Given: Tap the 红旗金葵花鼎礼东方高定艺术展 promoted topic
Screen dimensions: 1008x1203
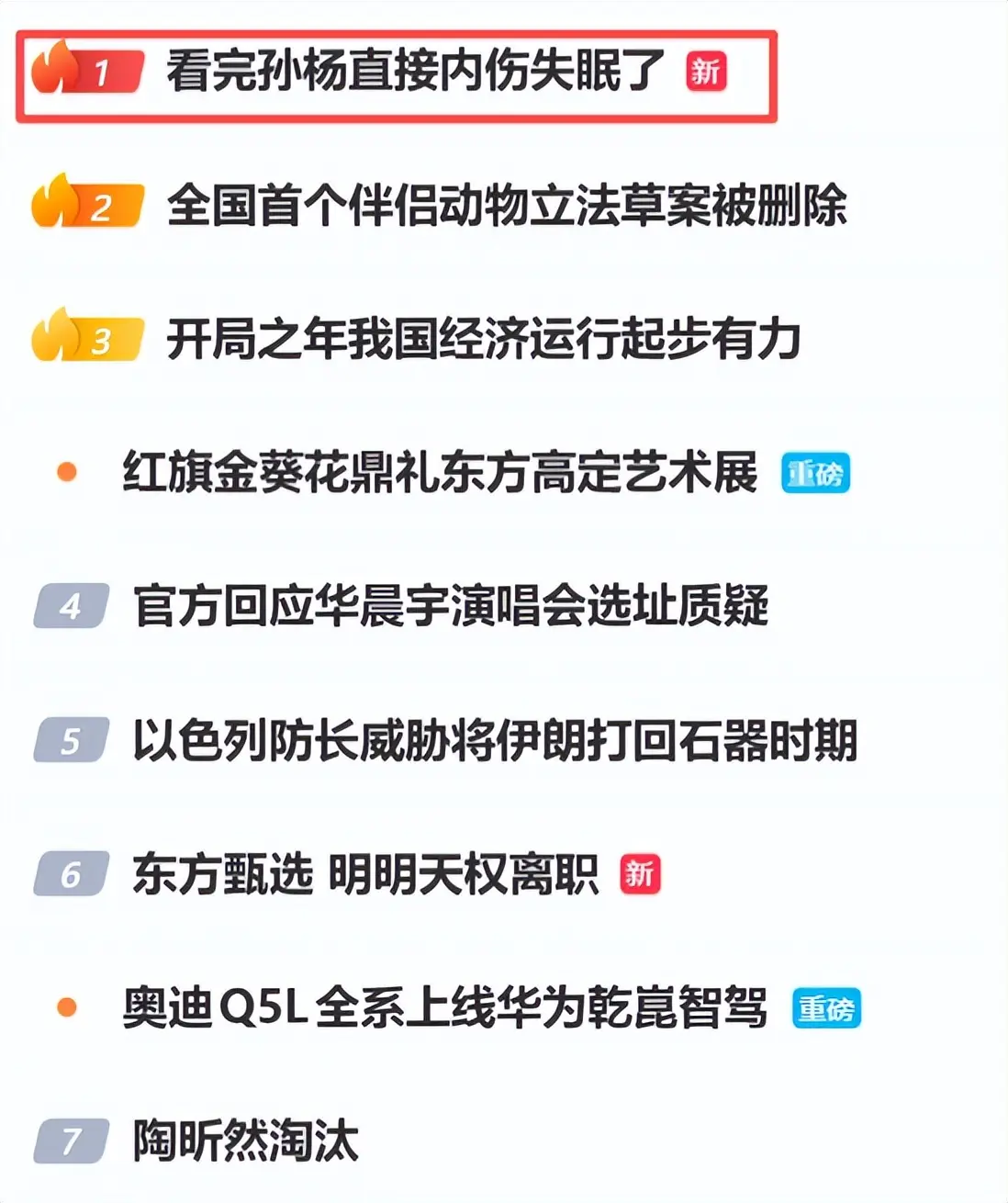Looking at the screenshot, I should click(441, 473).
